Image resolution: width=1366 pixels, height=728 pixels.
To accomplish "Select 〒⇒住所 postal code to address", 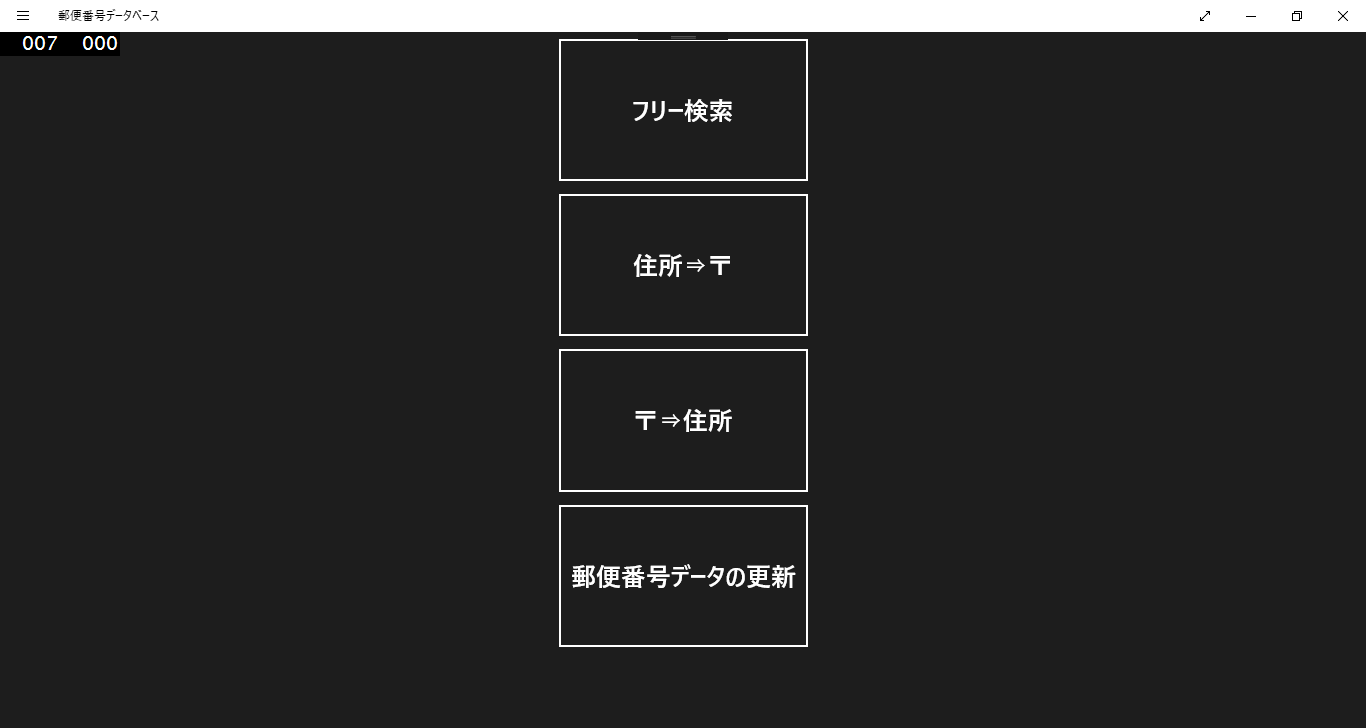I will (x=683, y=420).
